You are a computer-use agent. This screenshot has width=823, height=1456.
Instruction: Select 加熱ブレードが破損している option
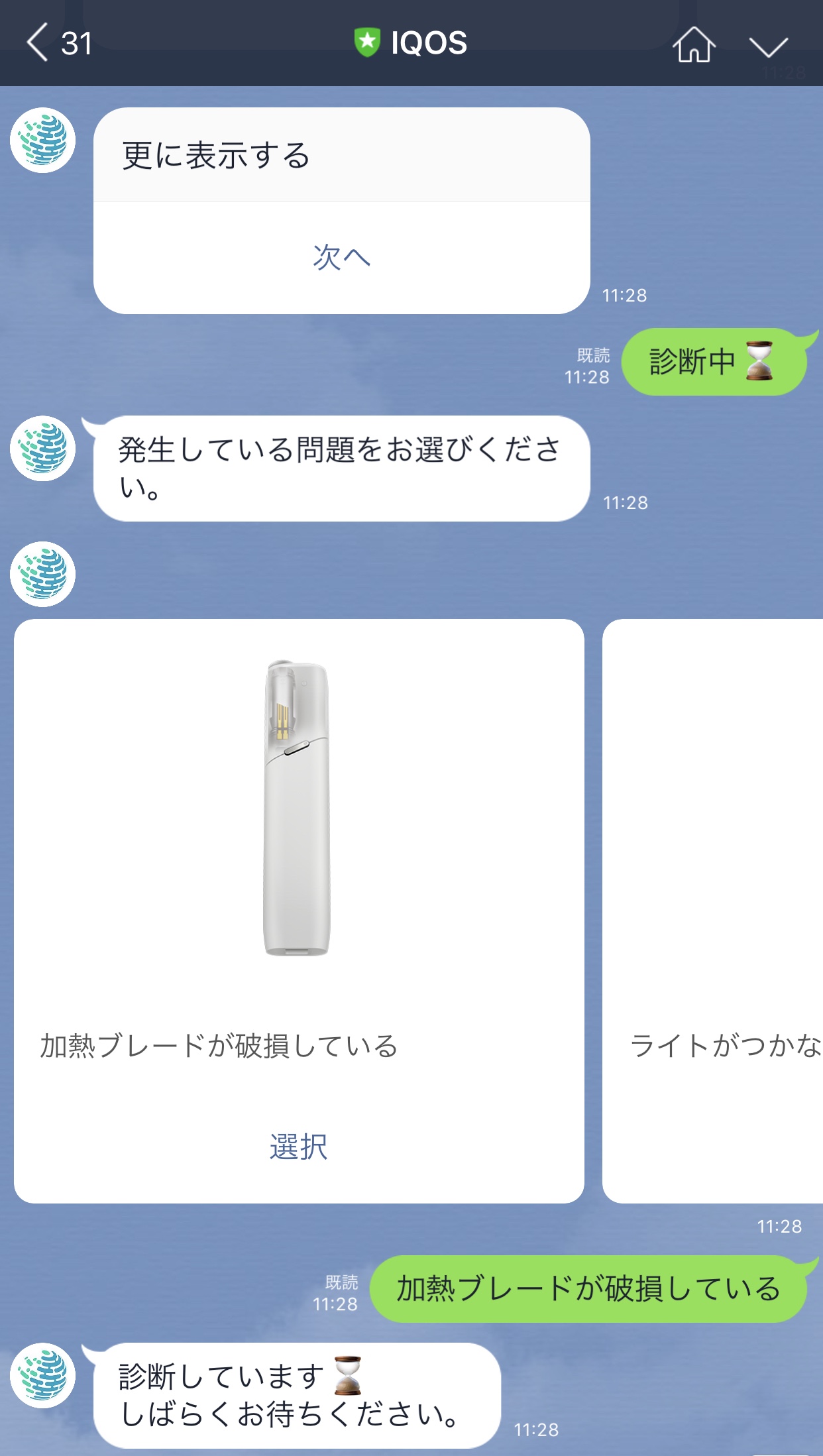[298, 1146]
